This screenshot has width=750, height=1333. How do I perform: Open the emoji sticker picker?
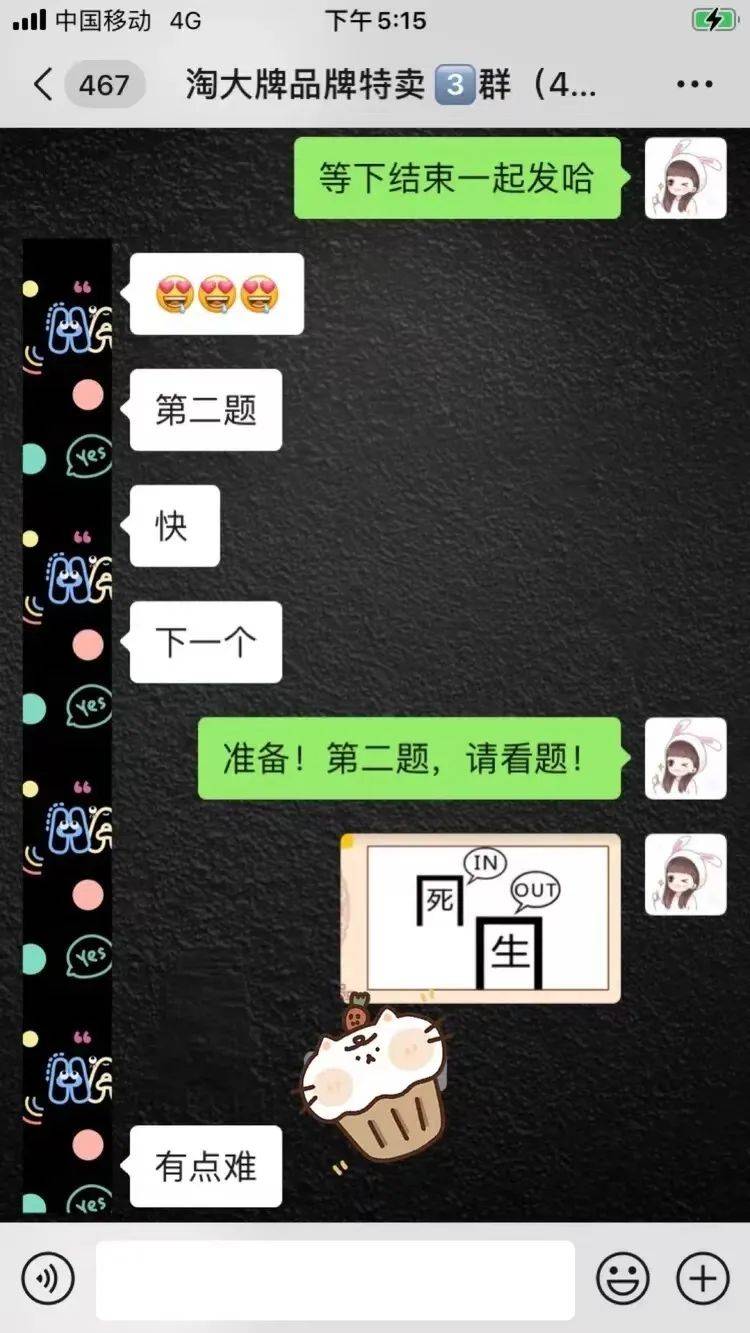point(623,1278)
